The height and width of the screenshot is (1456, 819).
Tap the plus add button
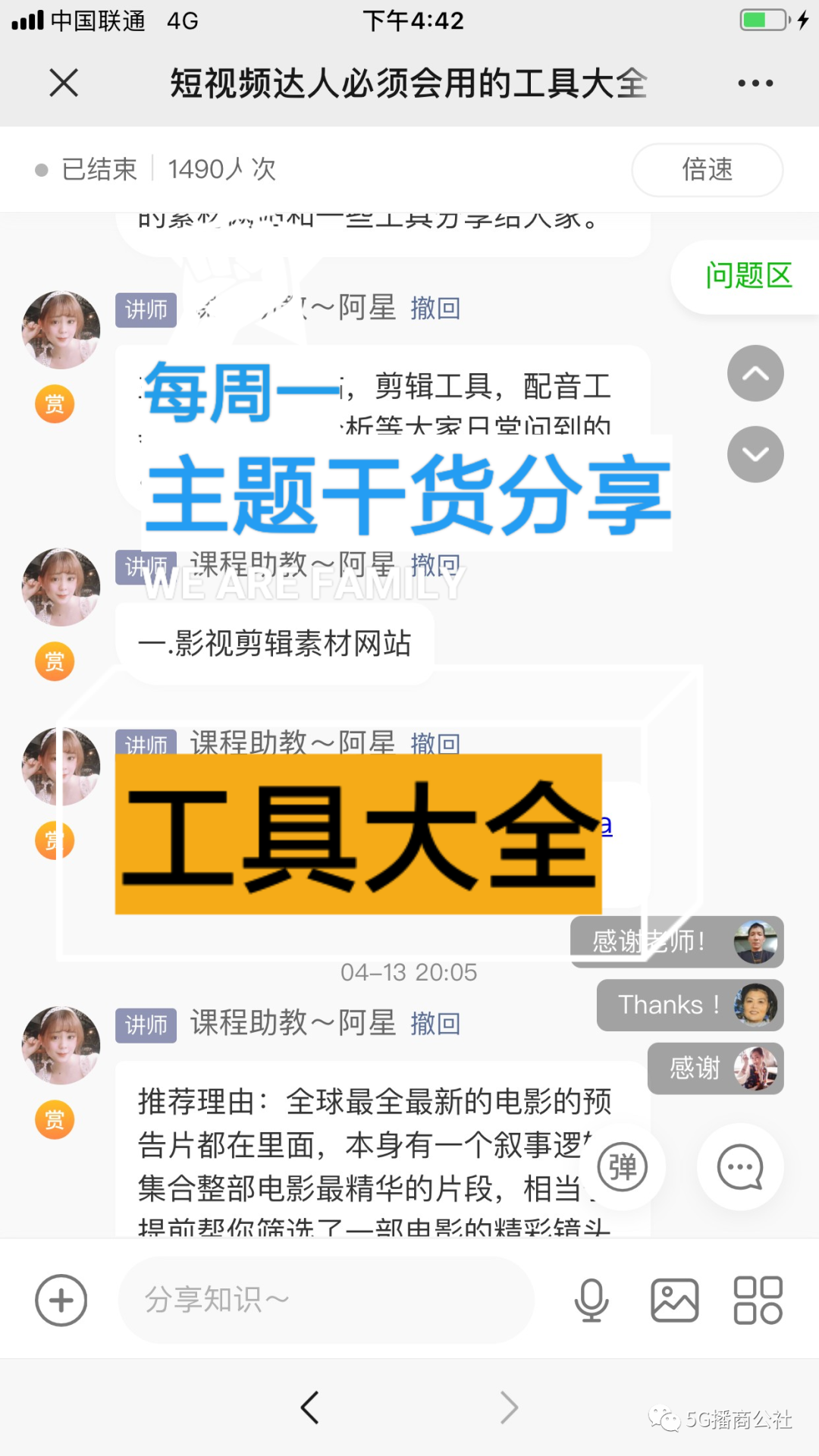(x=61, y=1300)
